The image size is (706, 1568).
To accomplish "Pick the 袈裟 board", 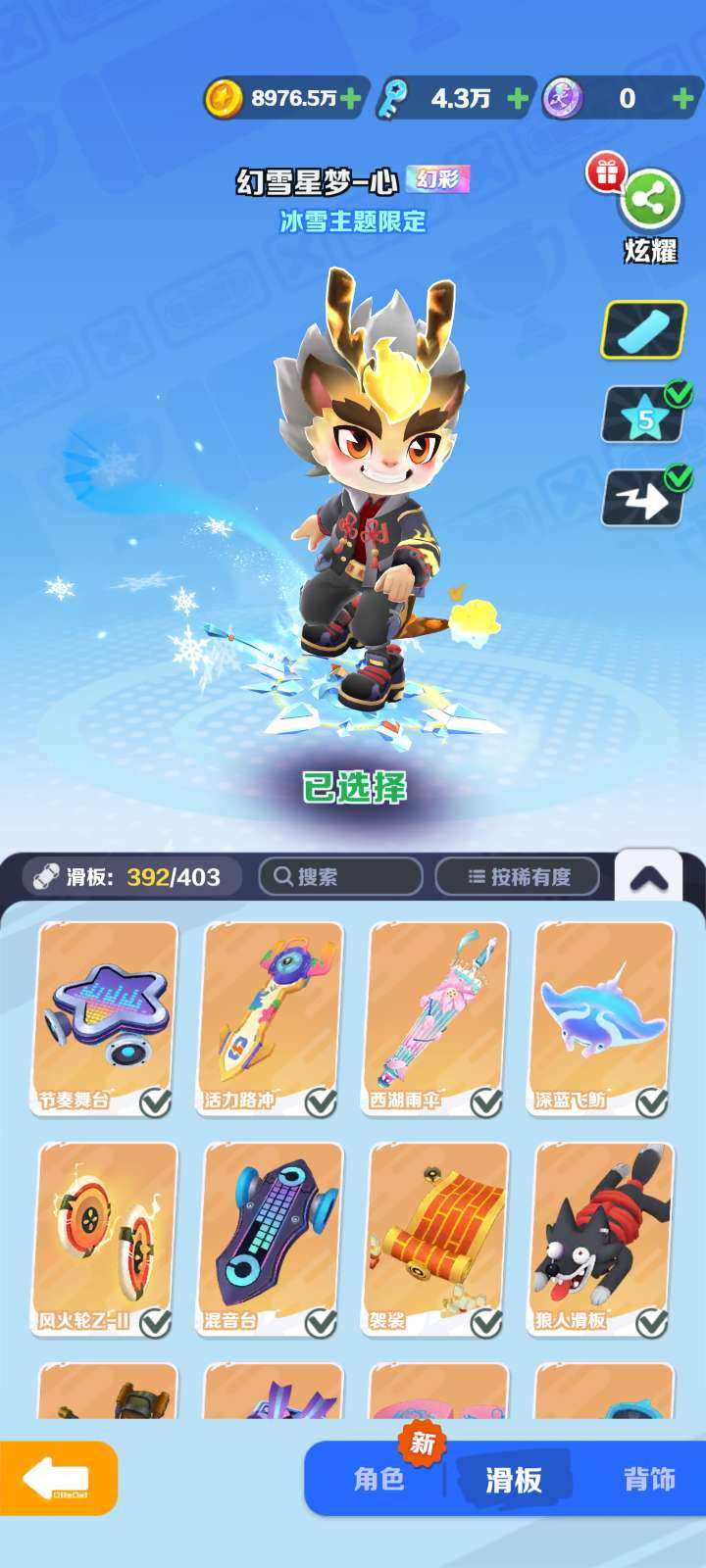I will 439,1240.
